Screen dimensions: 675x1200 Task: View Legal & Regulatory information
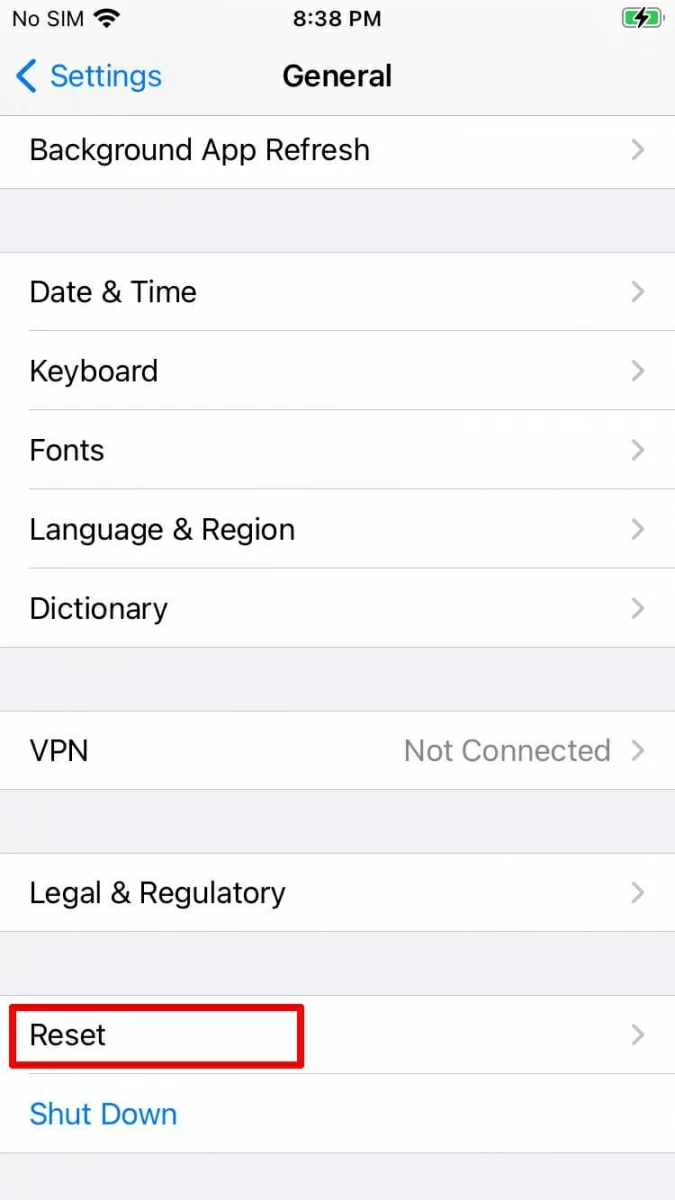coord(337,892)
